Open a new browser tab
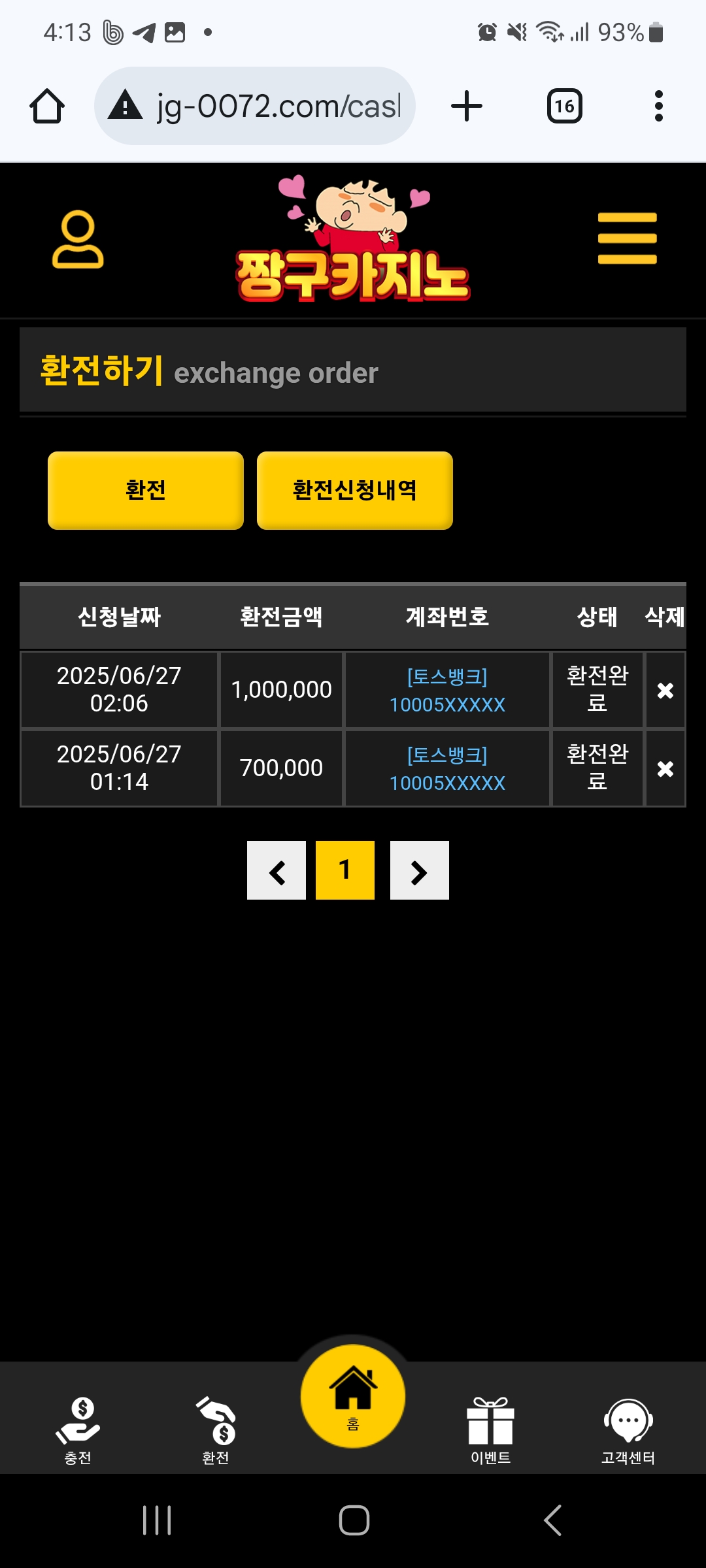 pyautogui.click(x=467, y=106)
